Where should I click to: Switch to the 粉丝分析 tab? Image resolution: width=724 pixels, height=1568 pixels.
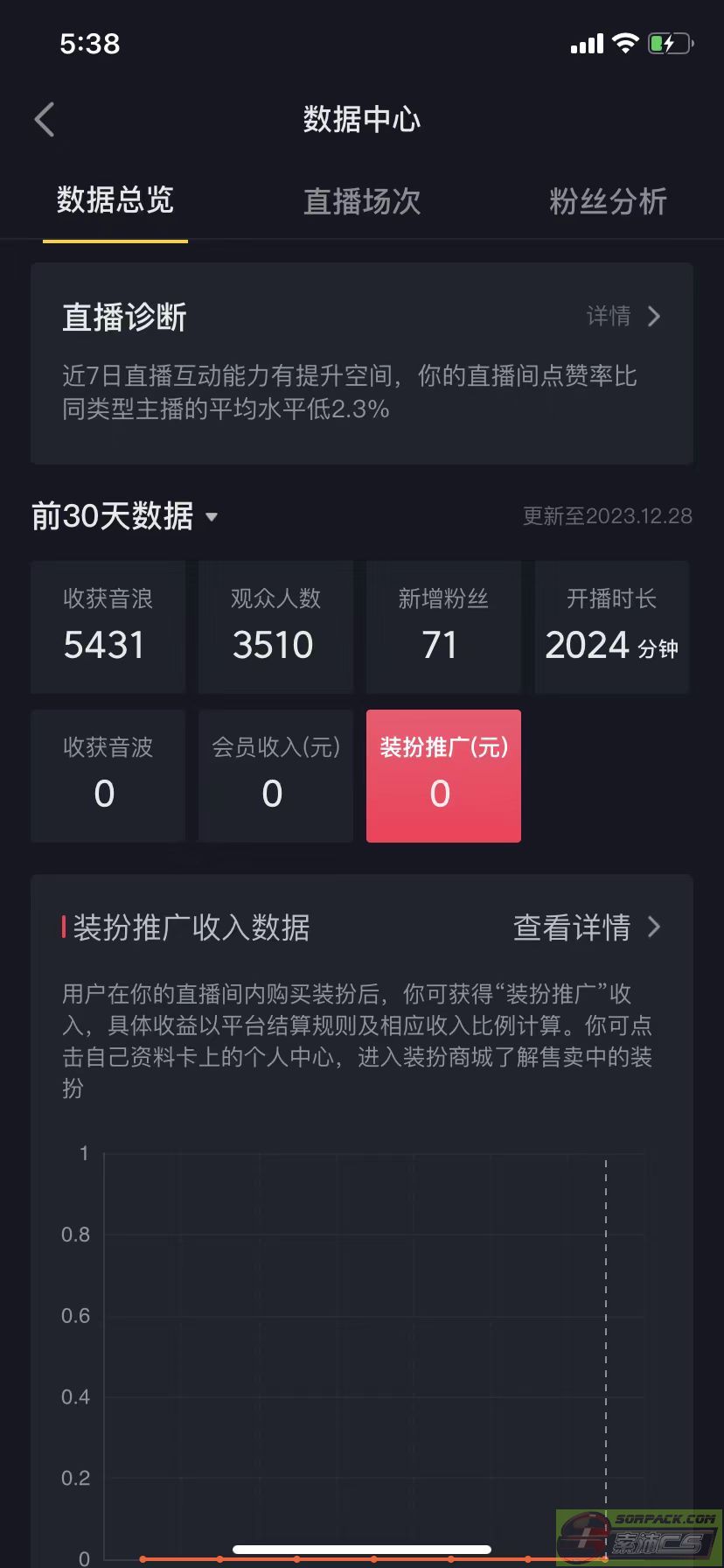point(609,201)
